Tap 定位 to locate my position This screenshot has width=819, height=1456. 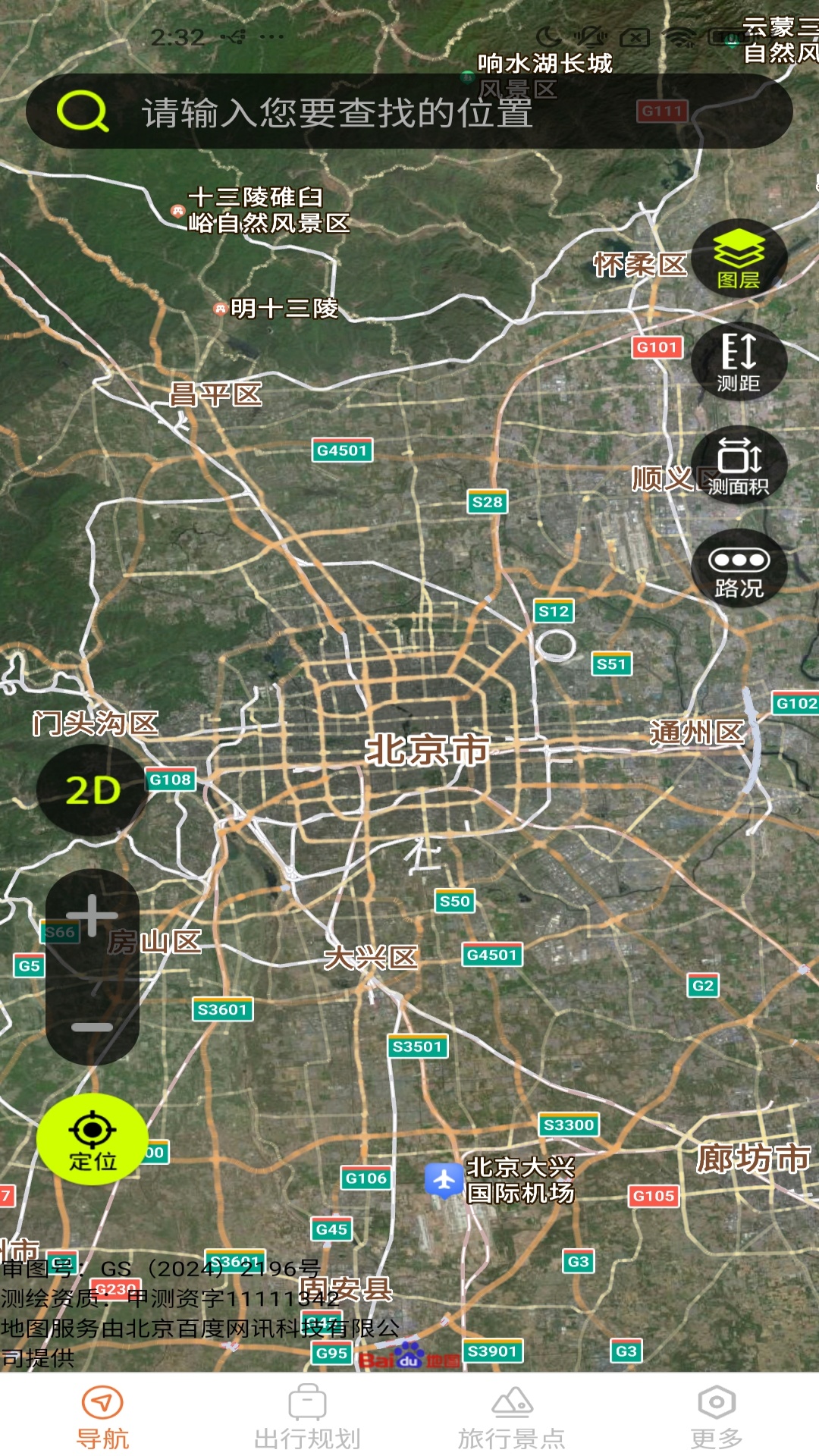tap(93, 1139)
